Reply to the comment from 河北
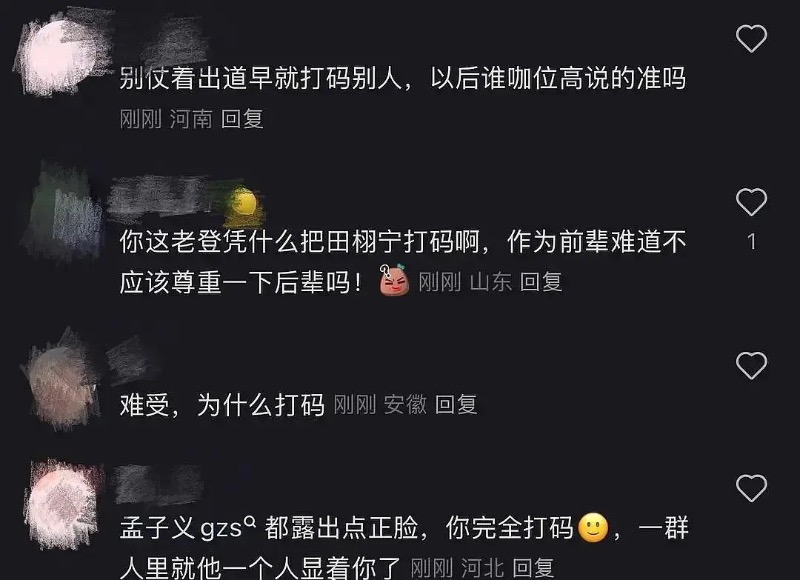The width and height of the screenshot is (800, 580). tap(533, 568)
